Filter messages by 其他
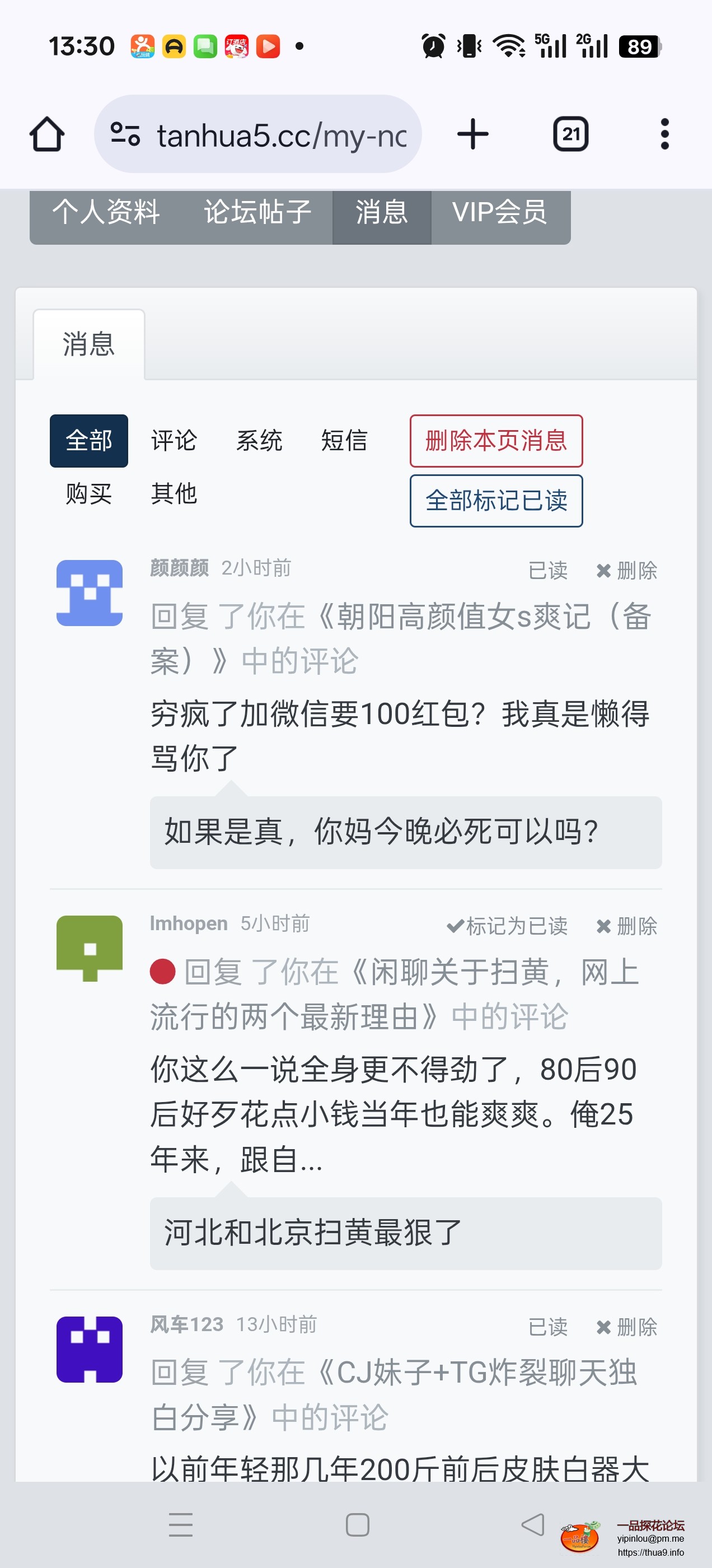Screen dimensions: 712x1568 click(x=174, y=494)
